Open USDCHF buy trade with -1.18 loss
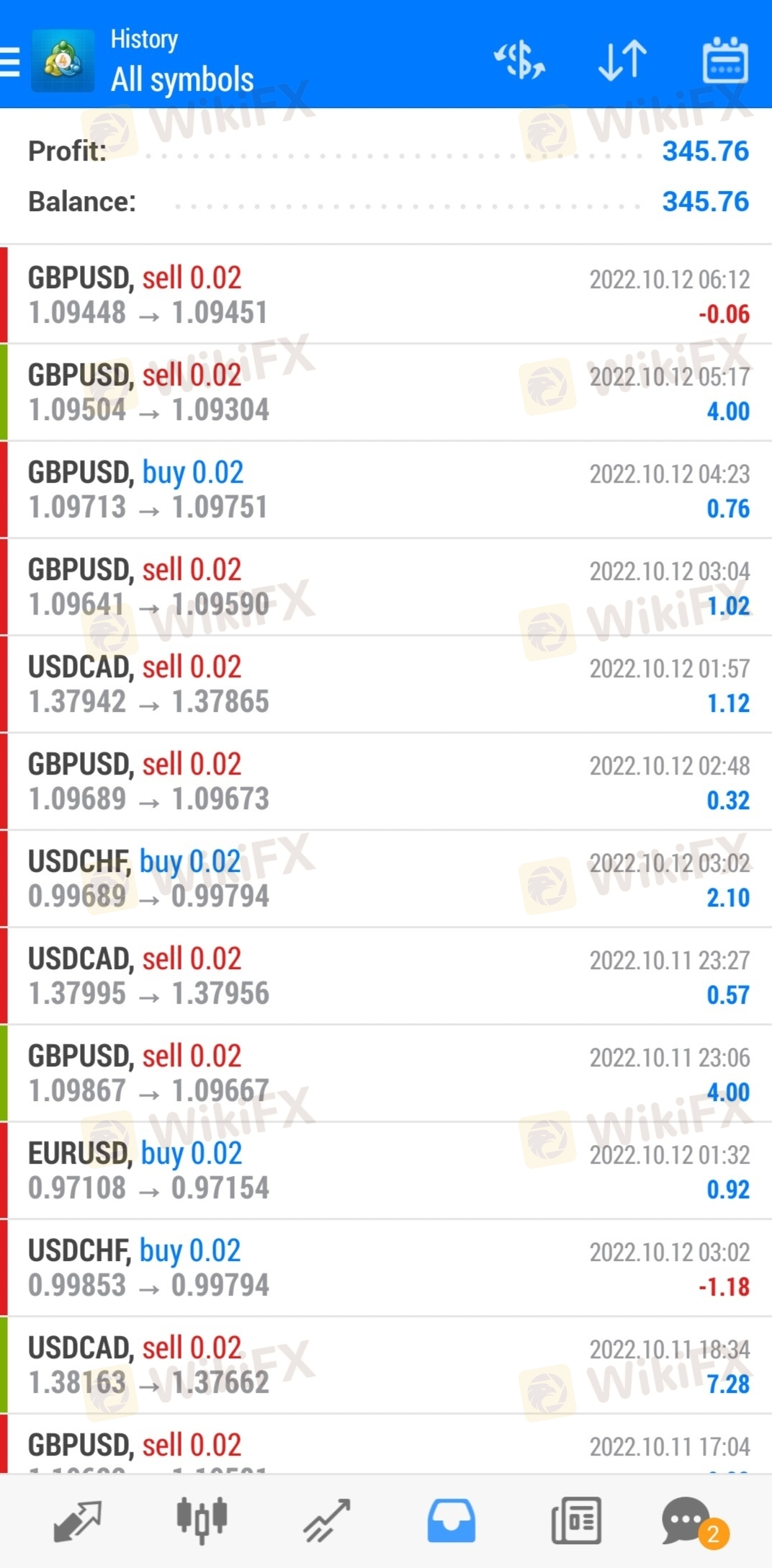Viewport: 772px width, 1568px height. click(x=386, y=1268)
